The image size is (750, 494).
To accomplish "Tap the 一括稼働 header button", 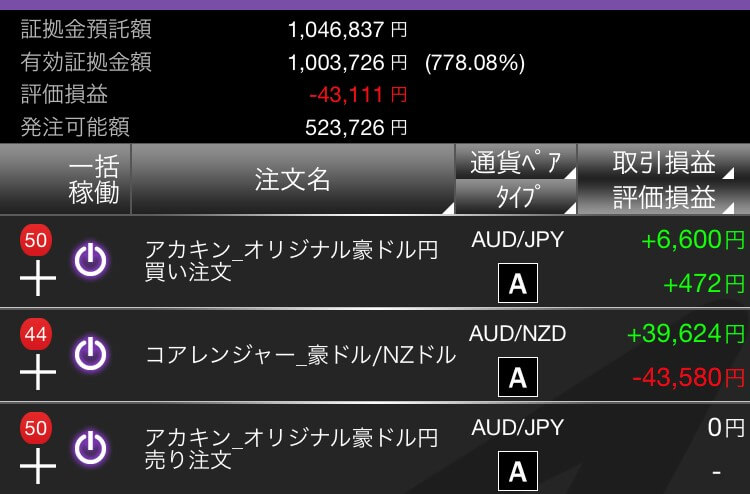I will (66, 180).
